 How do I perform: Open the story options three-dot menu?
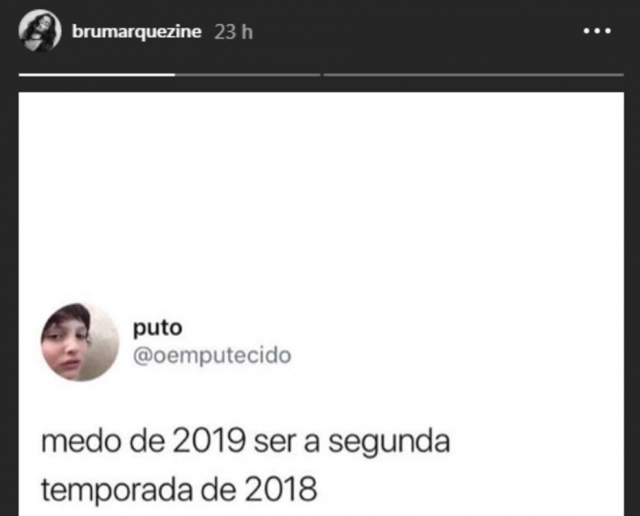coord(596,32)
